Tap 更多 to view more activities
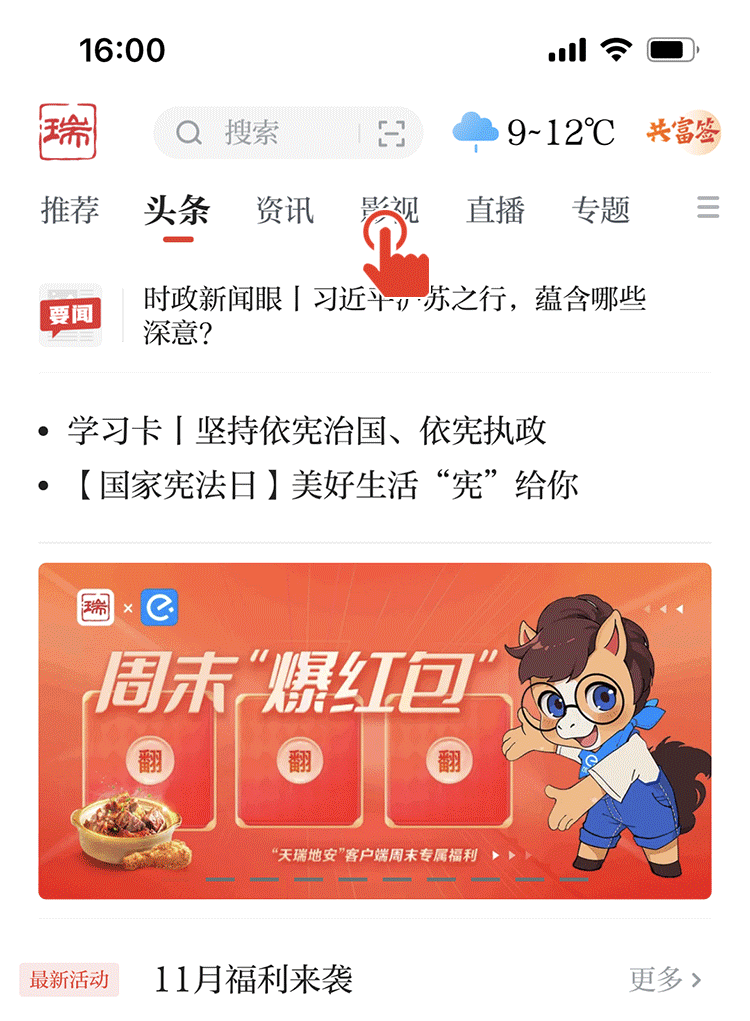This screenshot has width=750, height=1021. coord(665,979)
